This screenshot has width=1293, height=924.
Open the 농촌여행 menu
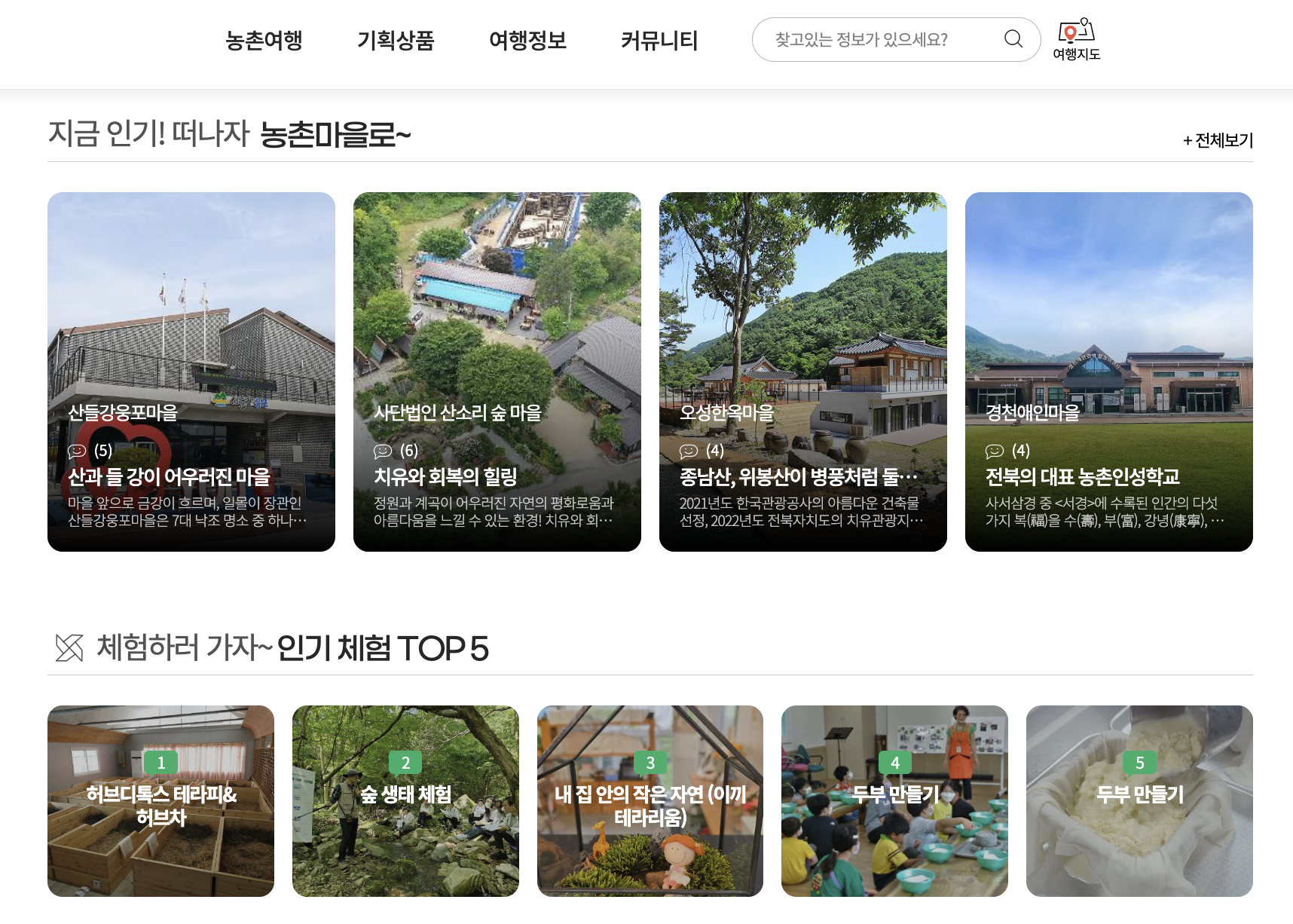(x=264, y=40)
